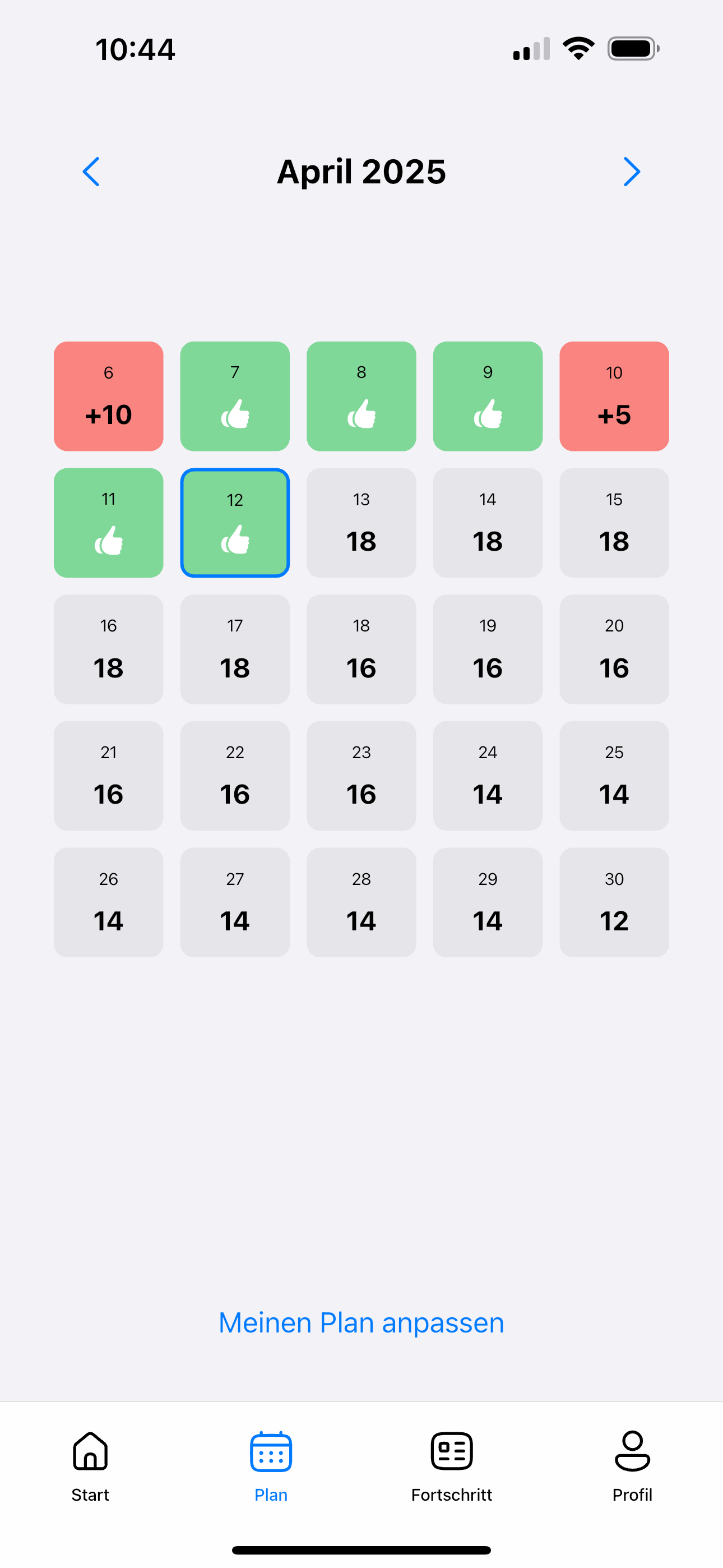The height and width of the screenshot is (1568, 723).
Task: Tap day 13 with planned value 18
Action: point(361,522)
